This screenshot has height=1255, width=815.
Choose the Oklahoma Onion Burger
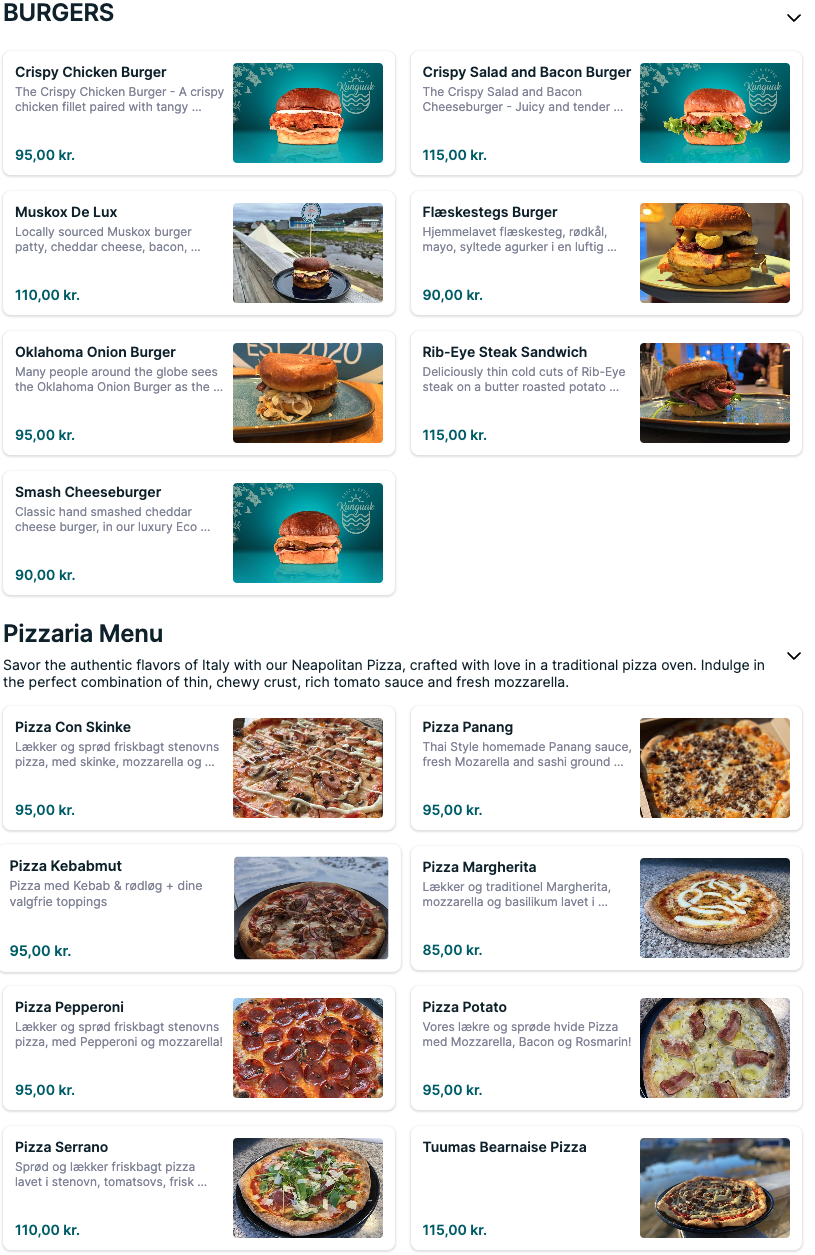pos(198,393)
